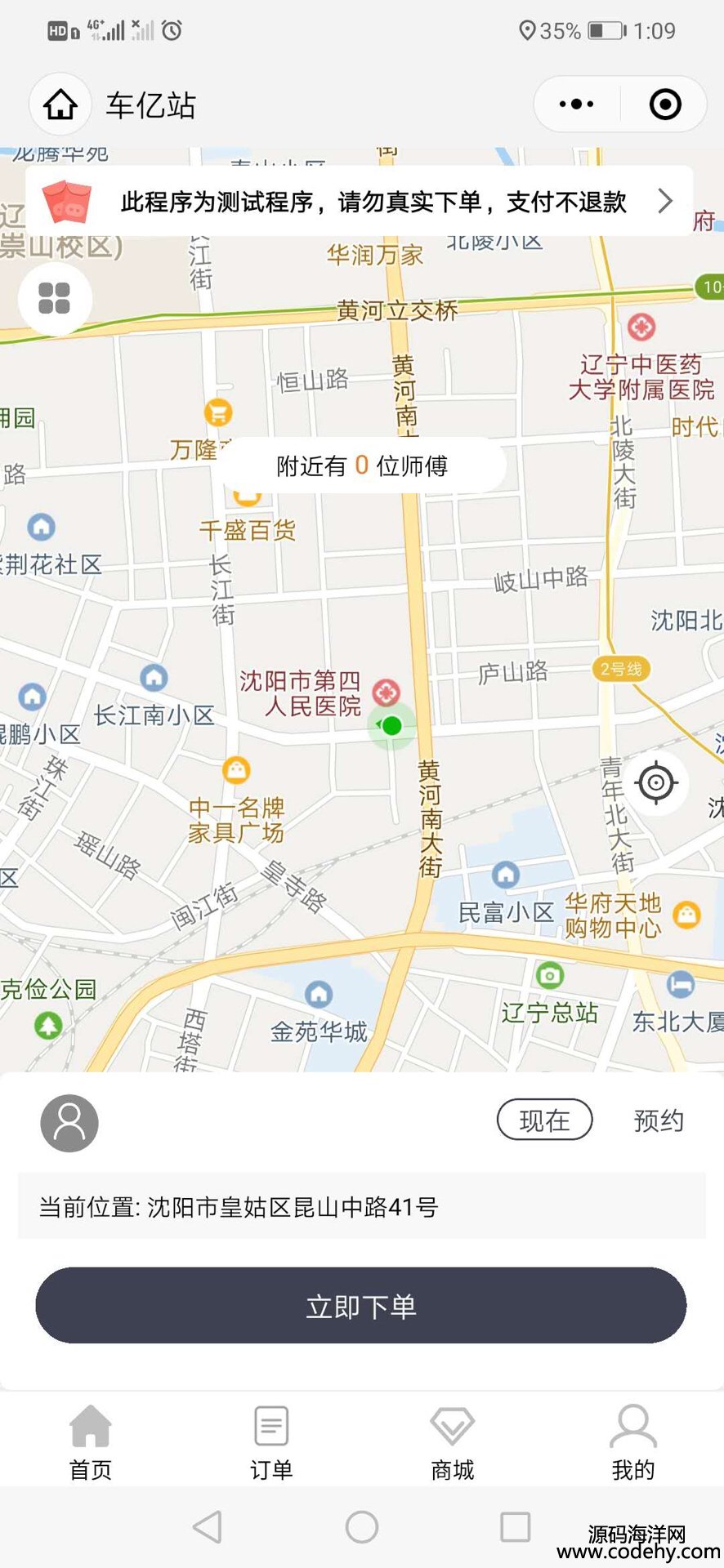Viewport: 724px width, 1568px height.
Task: Select the 现在 option
Action: pos(544,1120)
